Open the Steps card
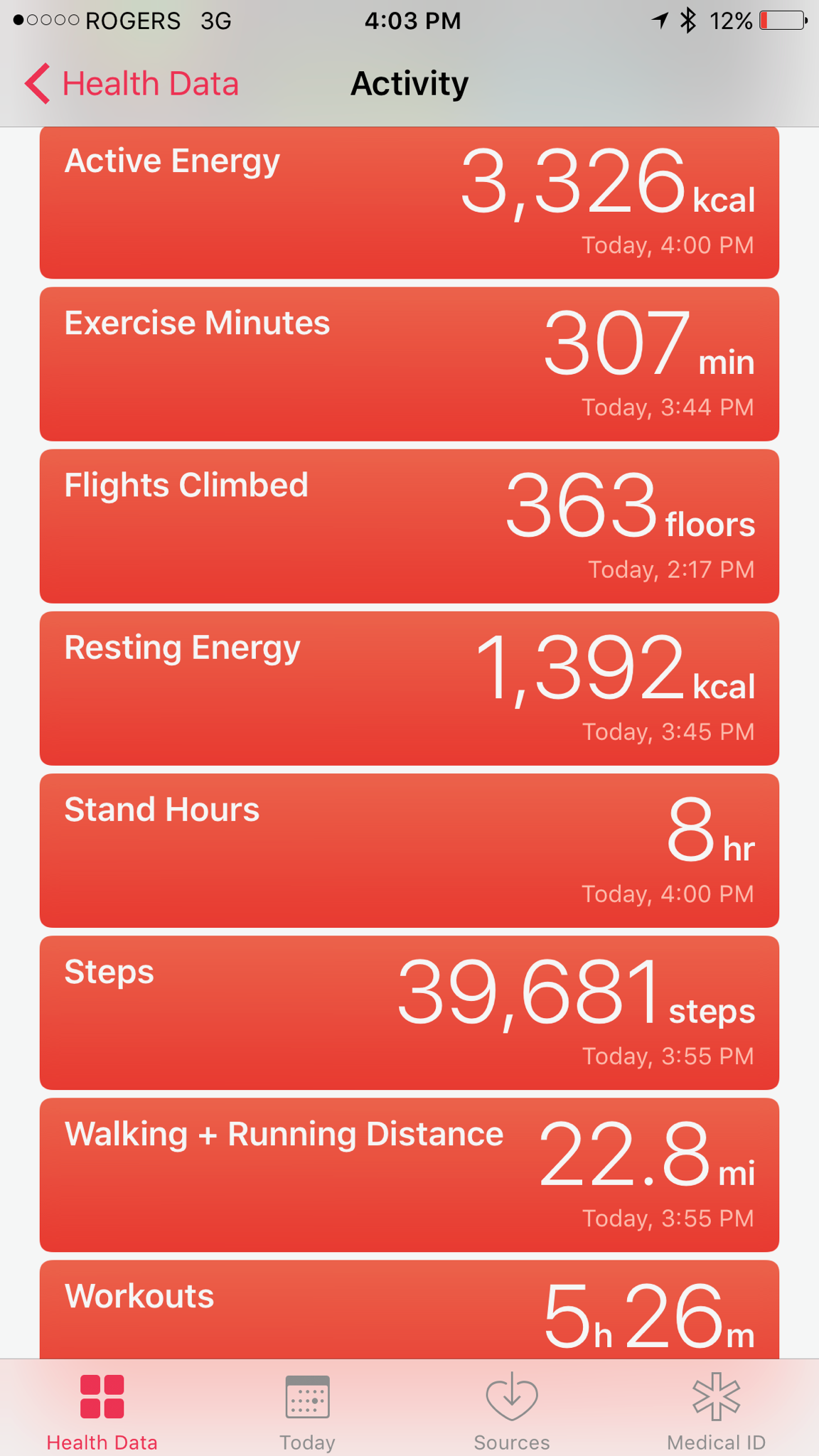819x1456 pixels. click(x=409, y=1012)
